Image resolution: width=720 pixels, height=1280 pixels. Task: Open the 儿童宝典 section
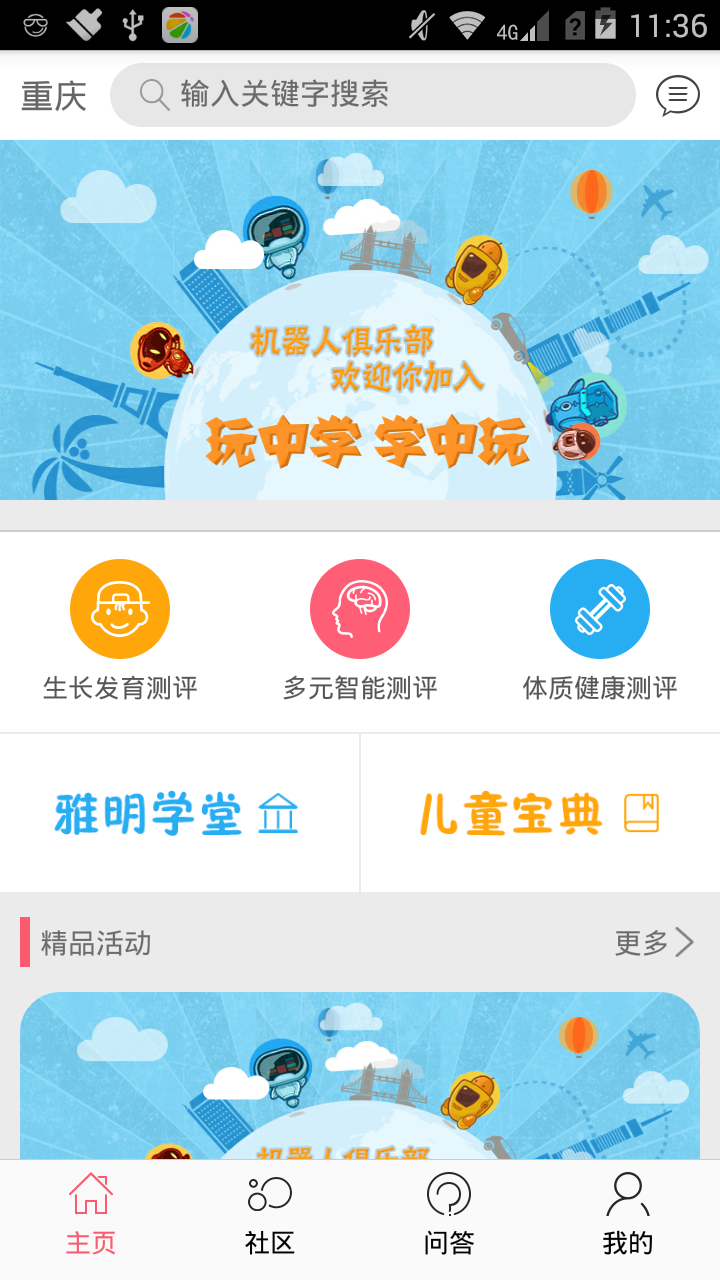click(540, 814)
